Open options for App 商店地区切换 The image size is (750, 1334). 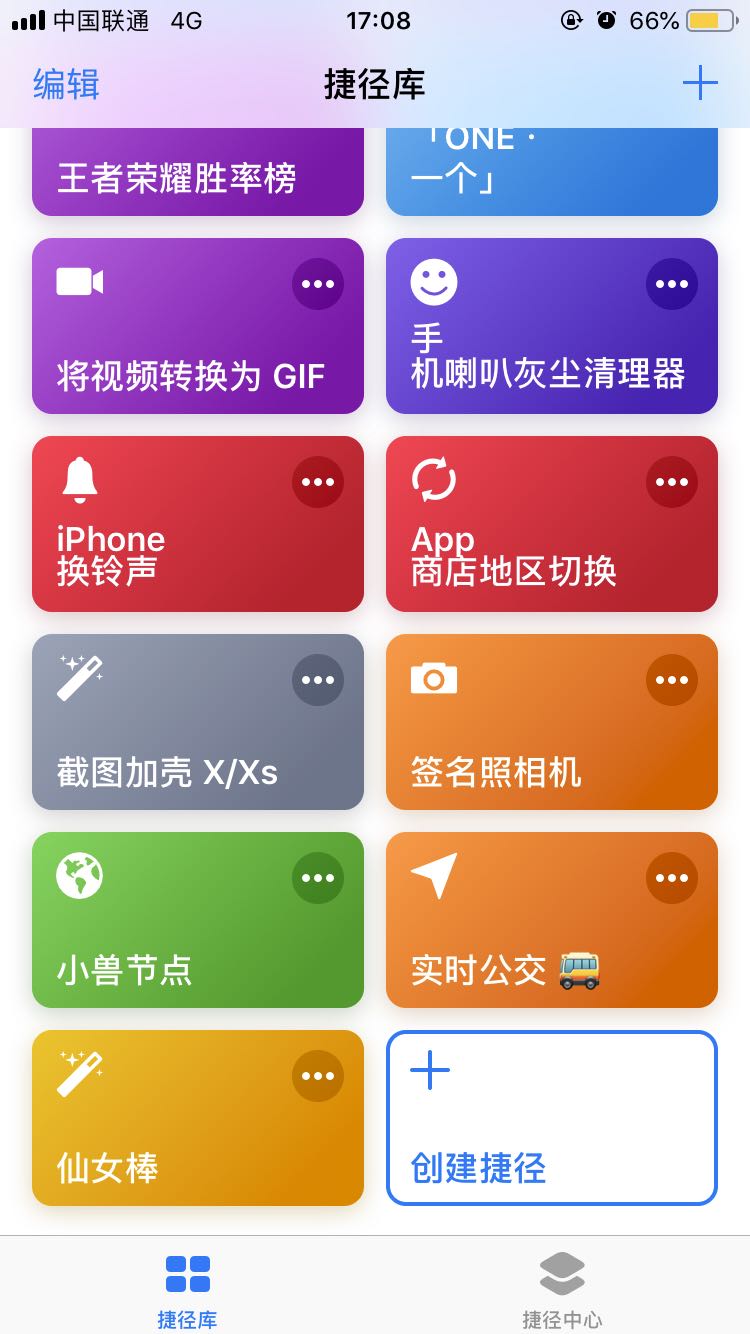[672, 482]
